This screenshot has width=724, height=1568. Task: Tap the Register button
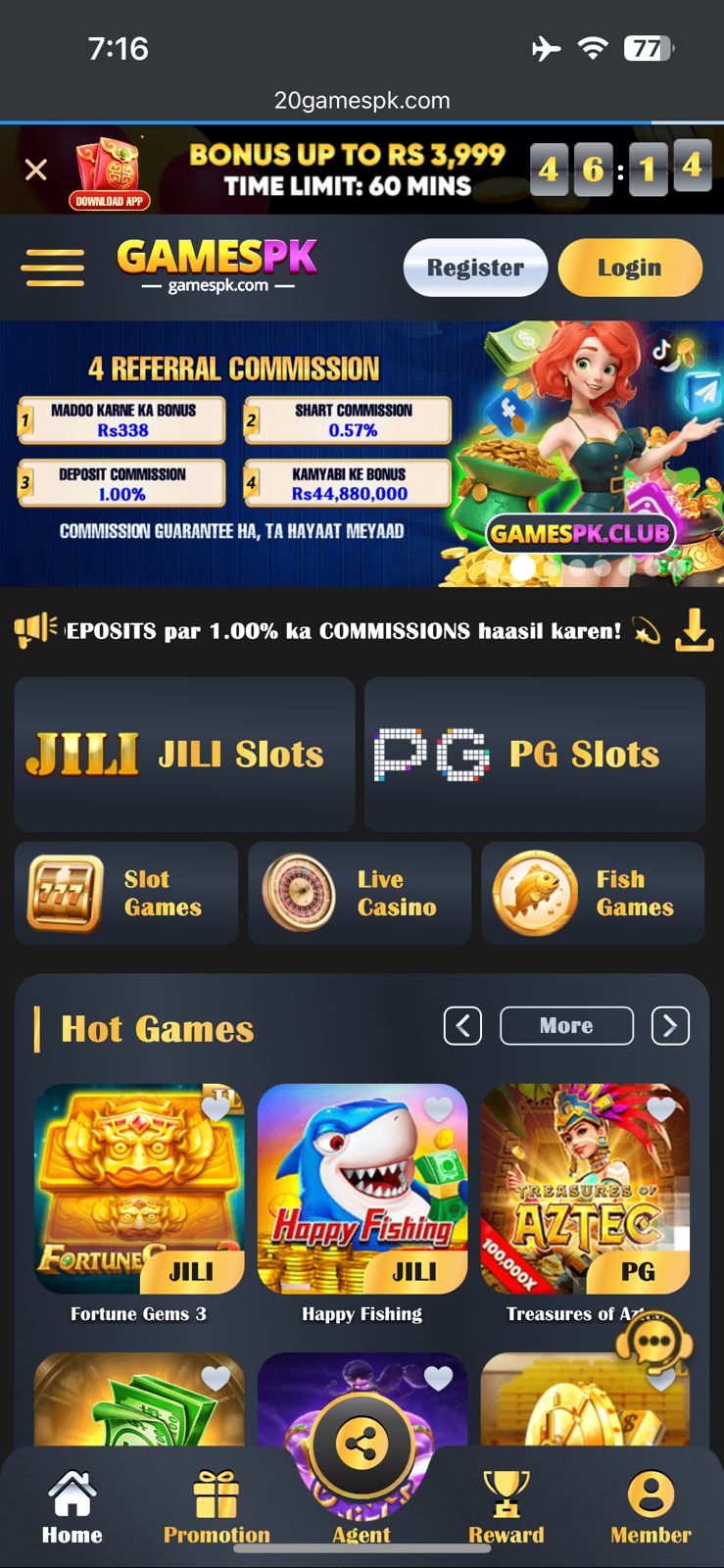475,268
